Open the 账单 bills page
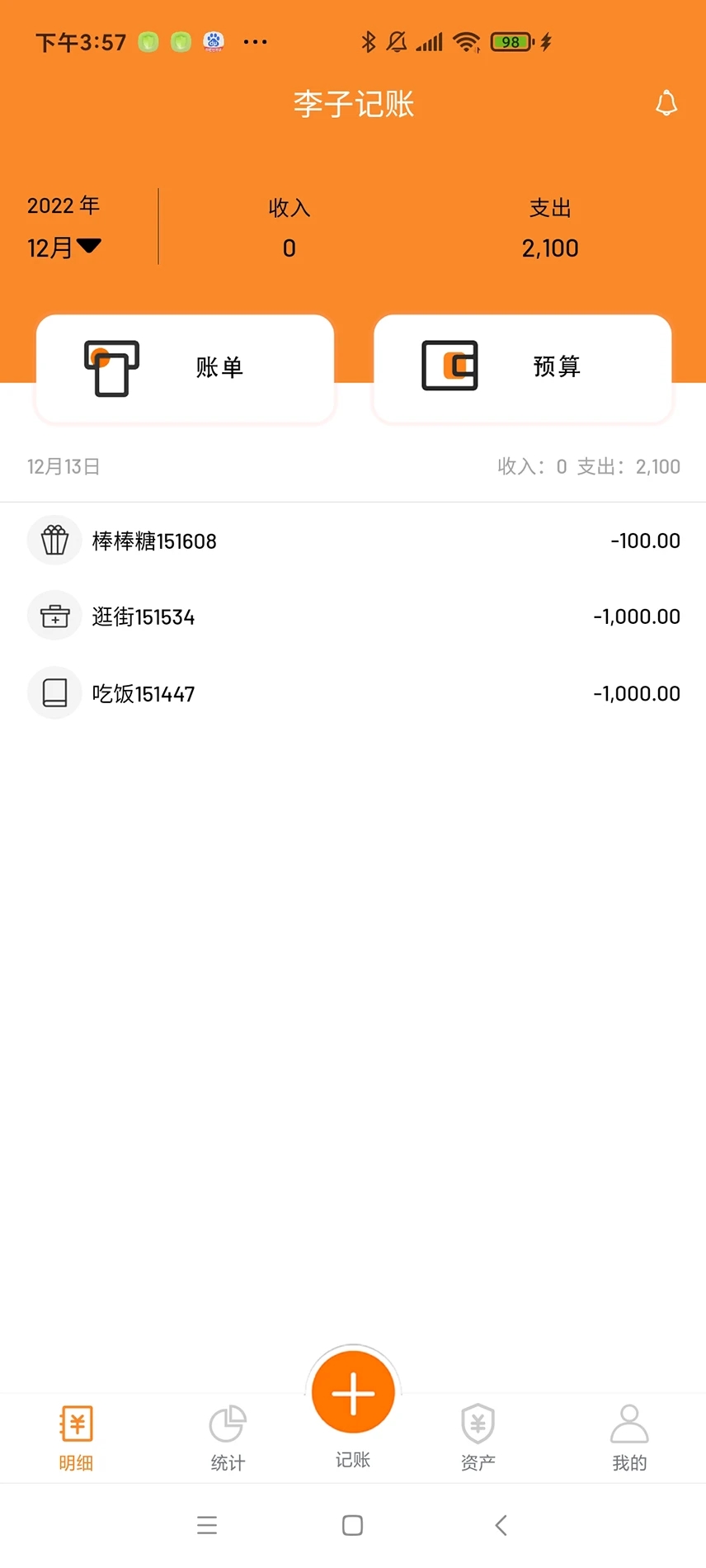706x1568 pixels. pos(184,368)
